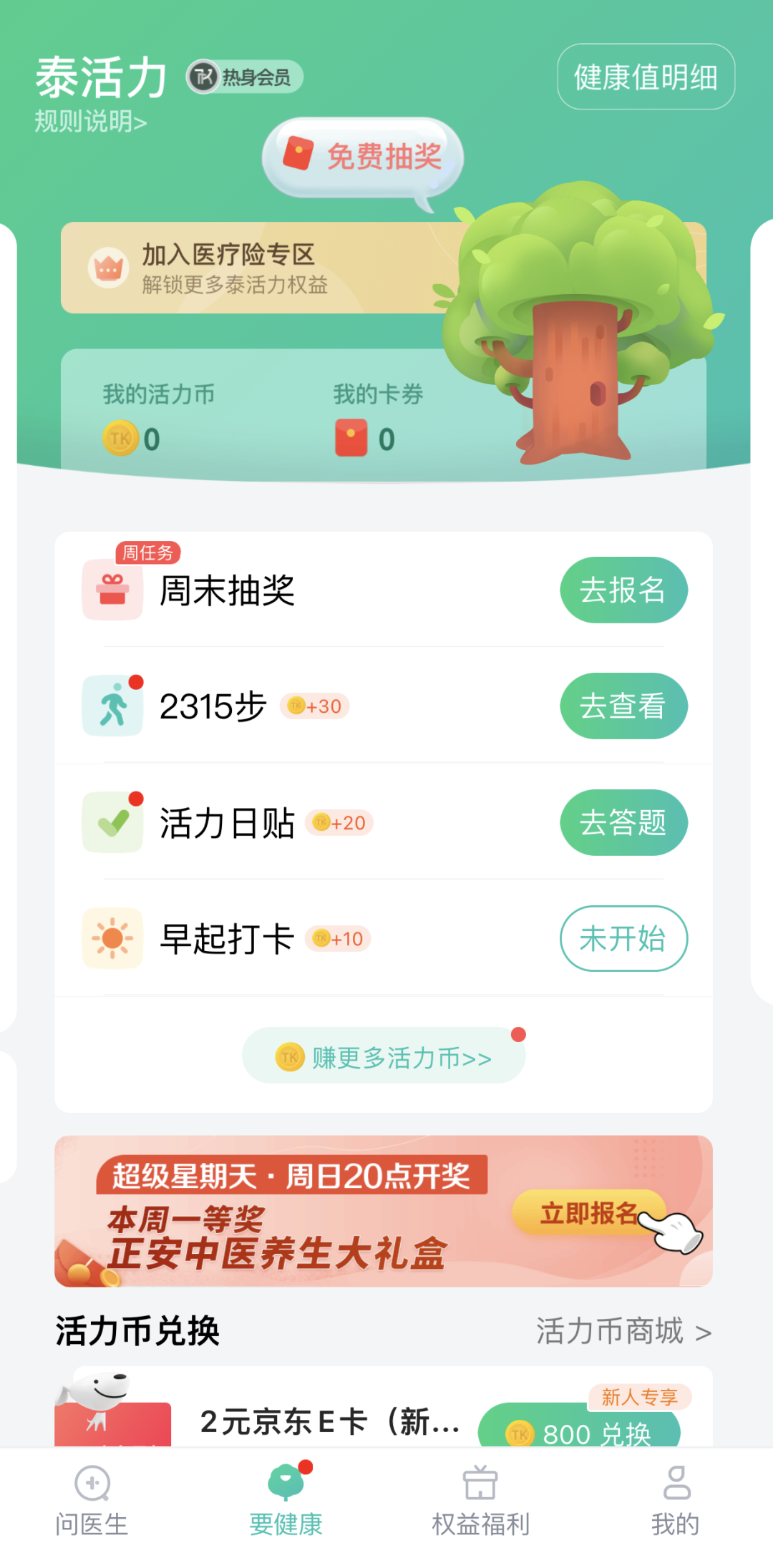This screenshot has height=1568, width=773.
Task: Tap 去答题 for 活力日贴
Action: click(x=623, y=822)
